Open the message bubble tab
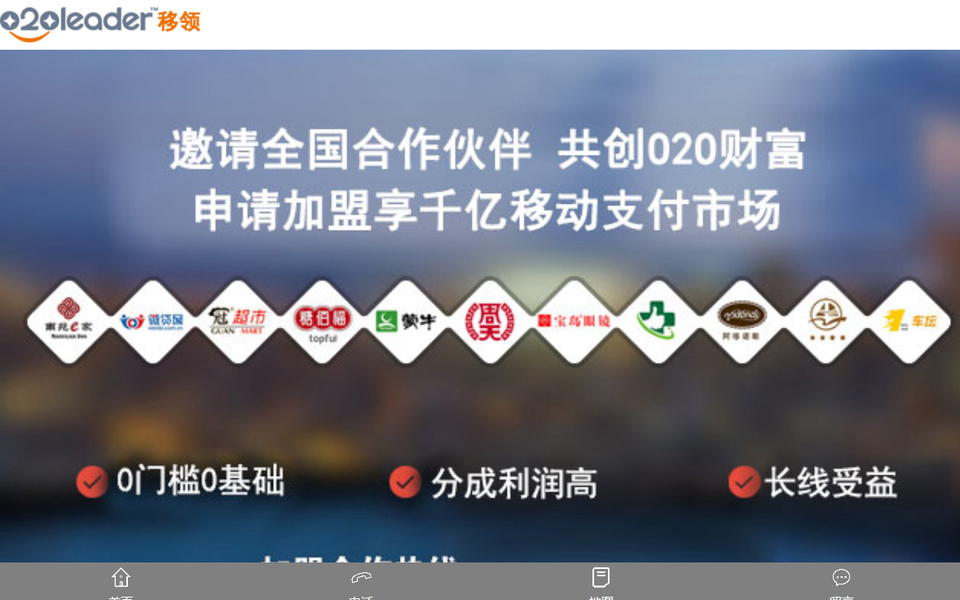The width and height of the screenshot is (960, 600). click(841, 580)
